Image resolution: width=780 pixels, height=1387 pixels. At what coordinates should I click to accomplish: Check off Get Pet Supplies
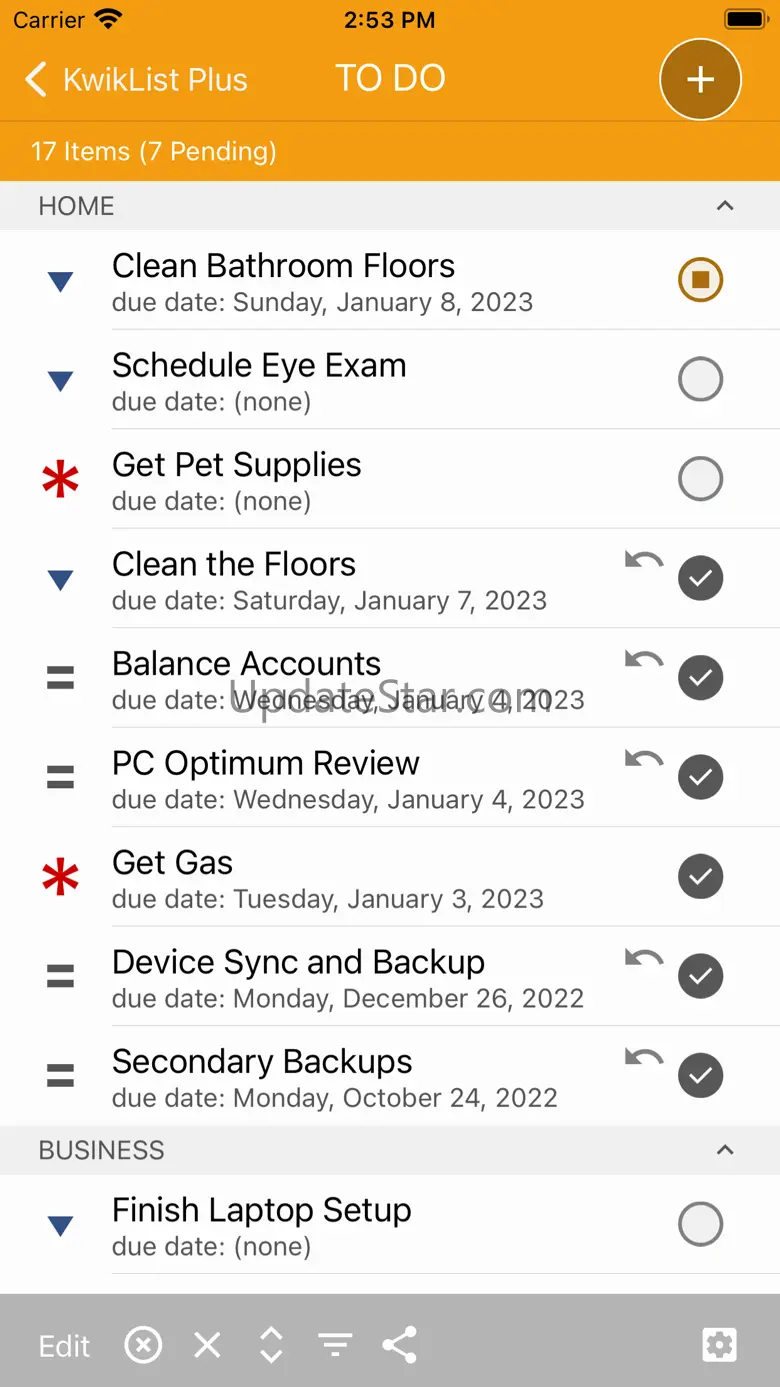700,479
